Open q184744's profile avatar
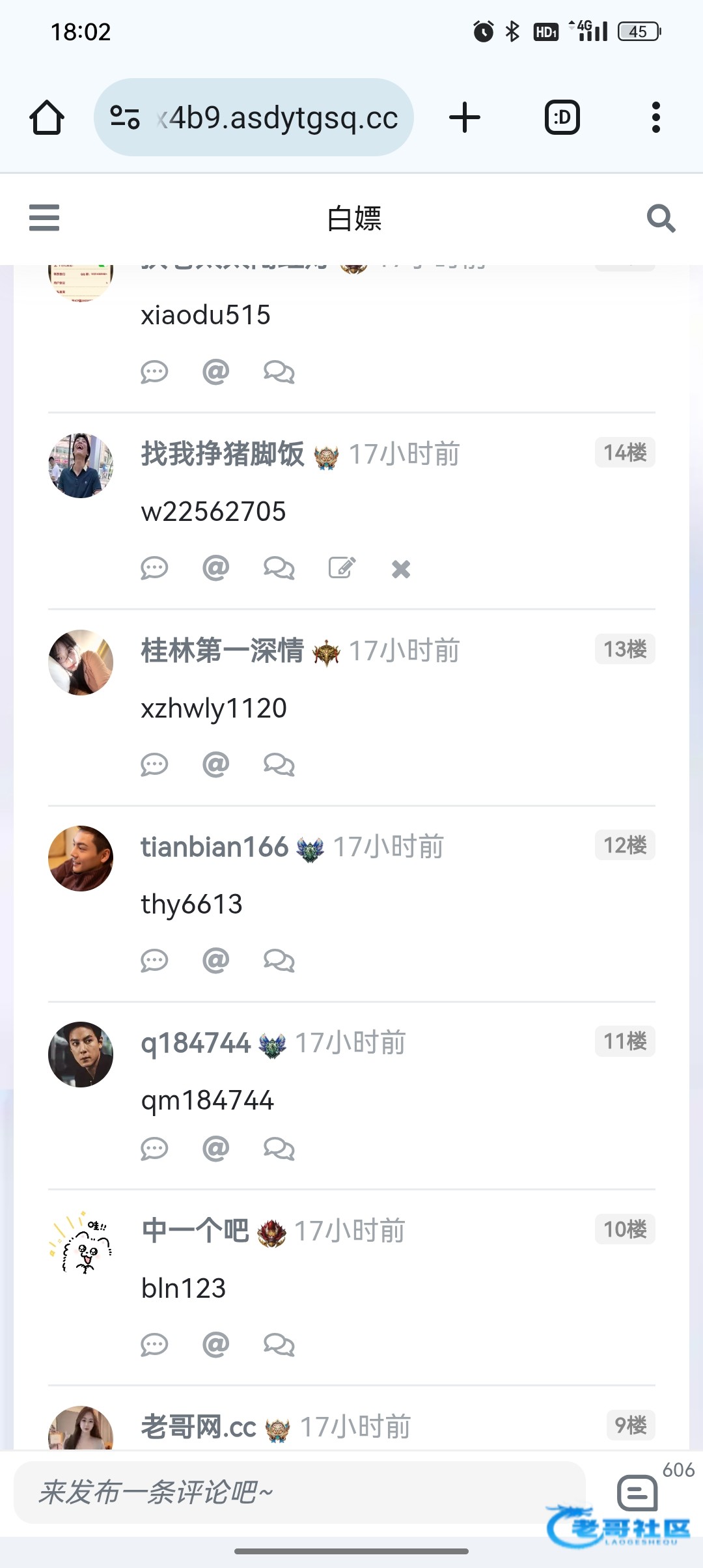703x1568 pixels. pyautogui.click(x=81, y=1054)
